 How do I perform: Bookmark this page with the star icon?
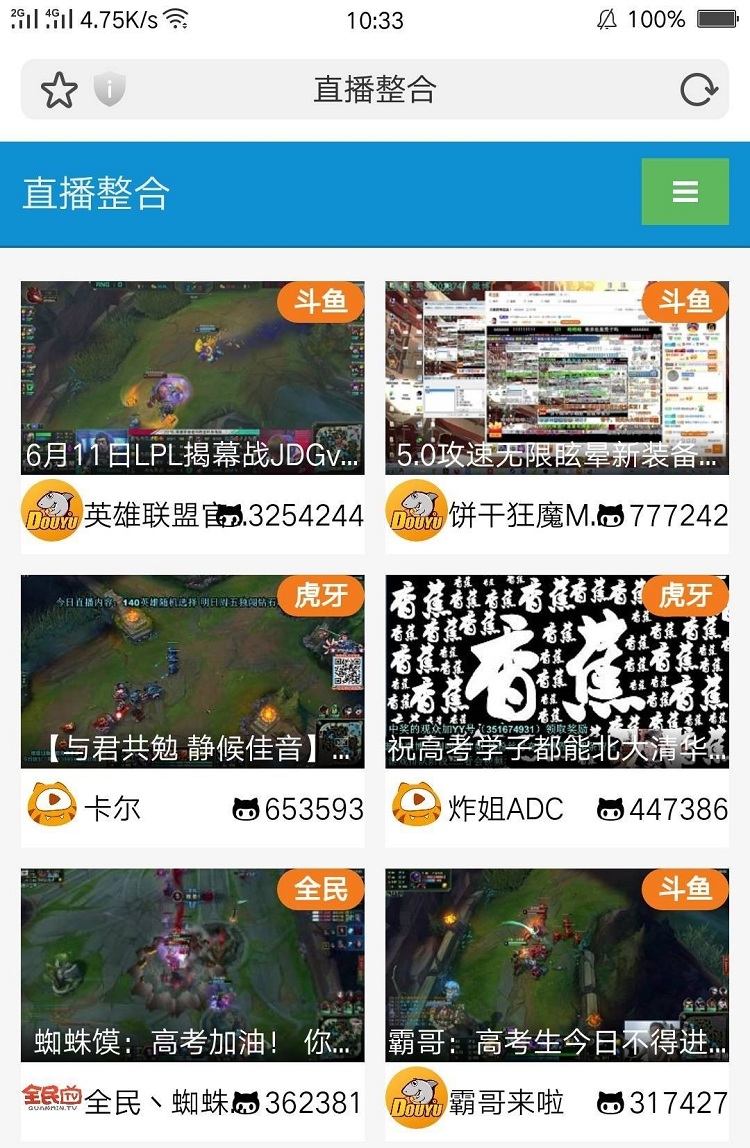point(59,90)
